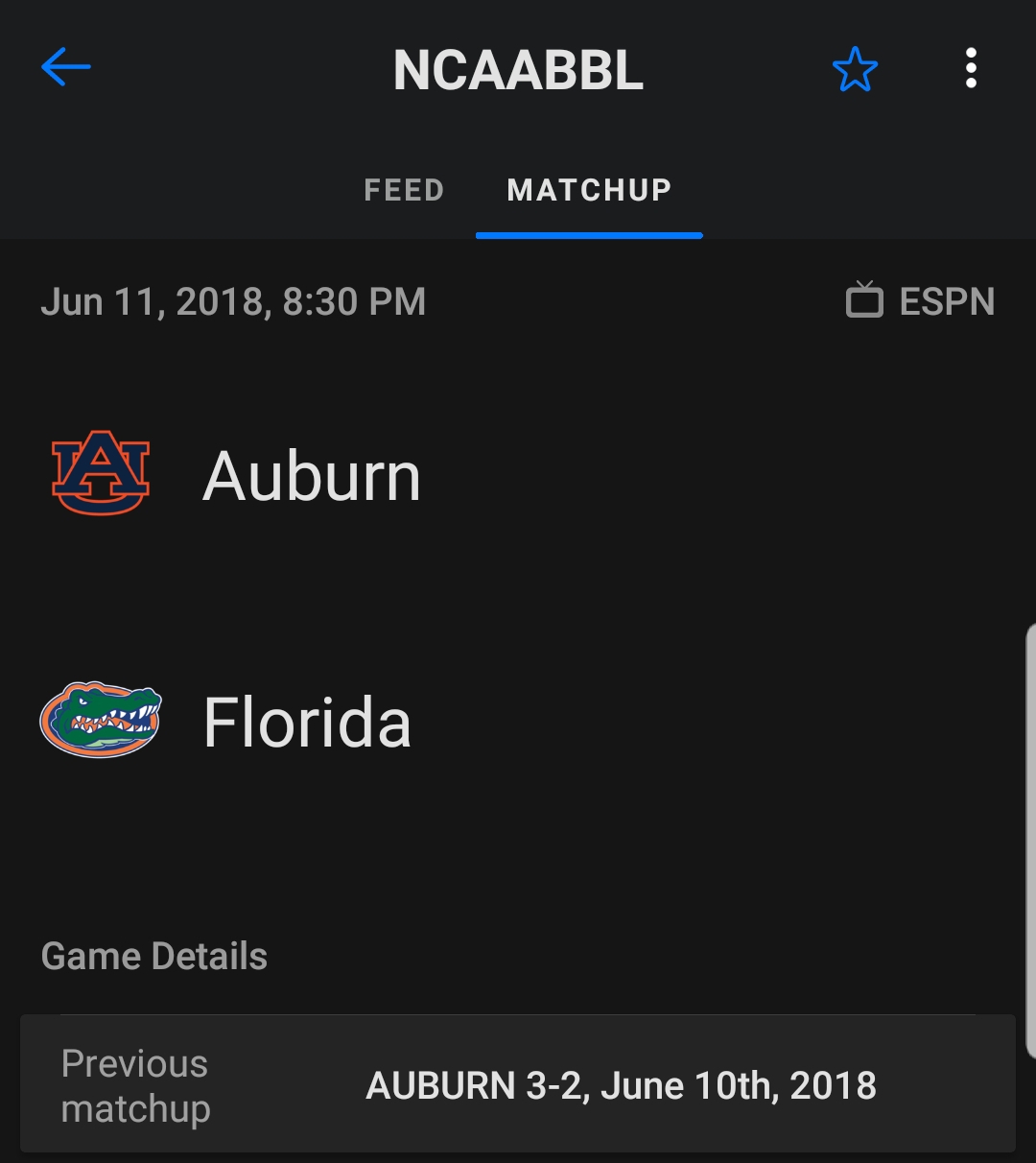Open the overflow menu with three dots

(x=970, y=69)
